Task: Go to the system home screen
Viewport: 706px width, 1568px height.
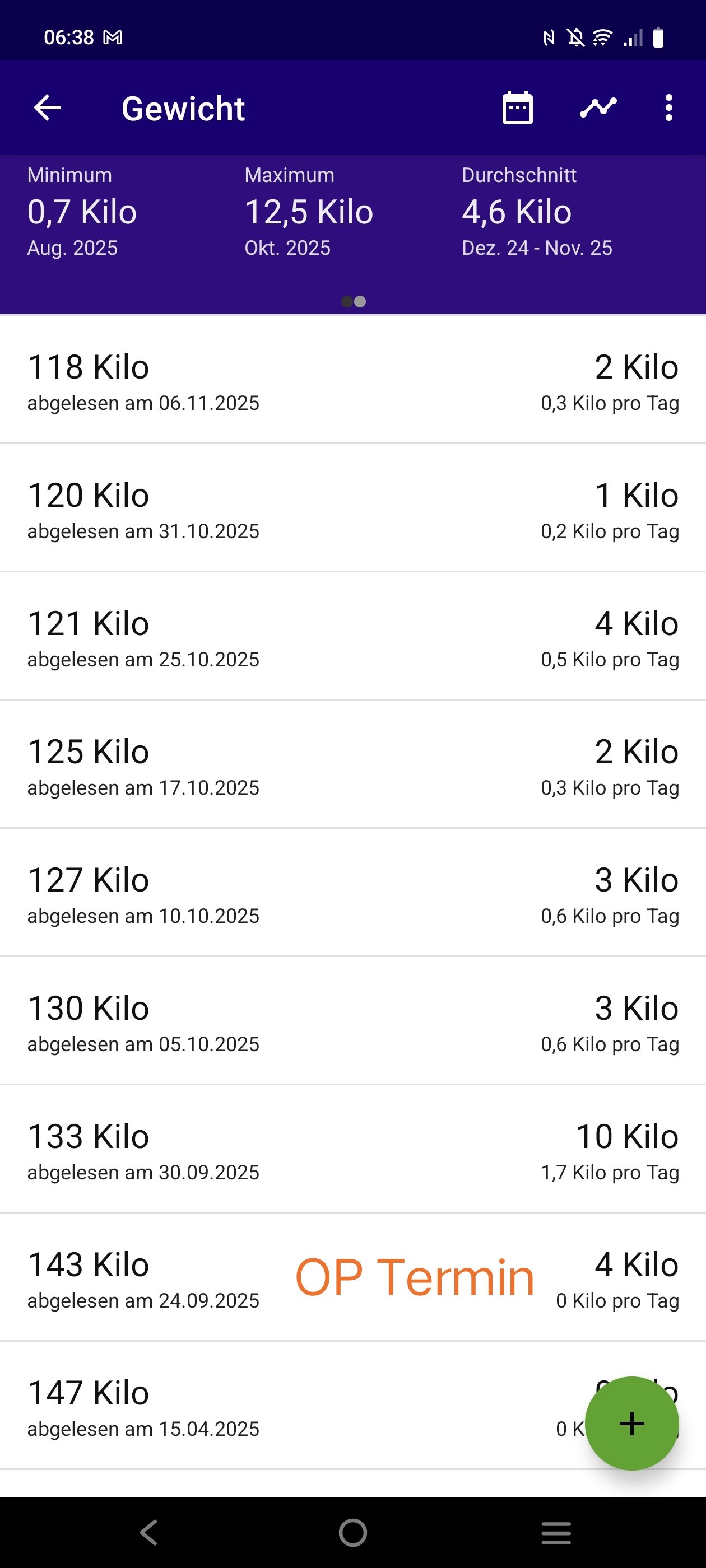Action: pos(352,1533)
